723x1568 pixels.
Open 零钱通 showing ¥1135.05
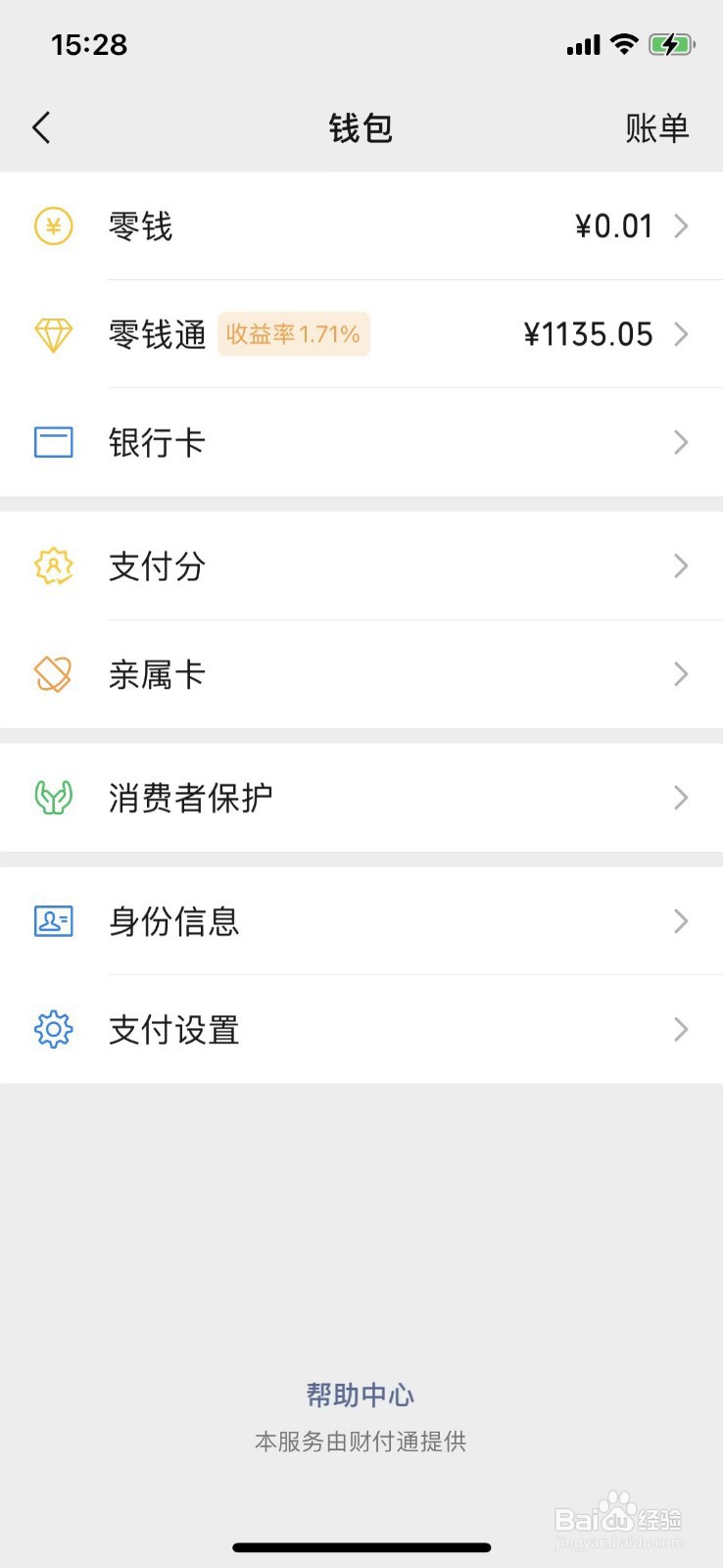click(x=361, y=334)
